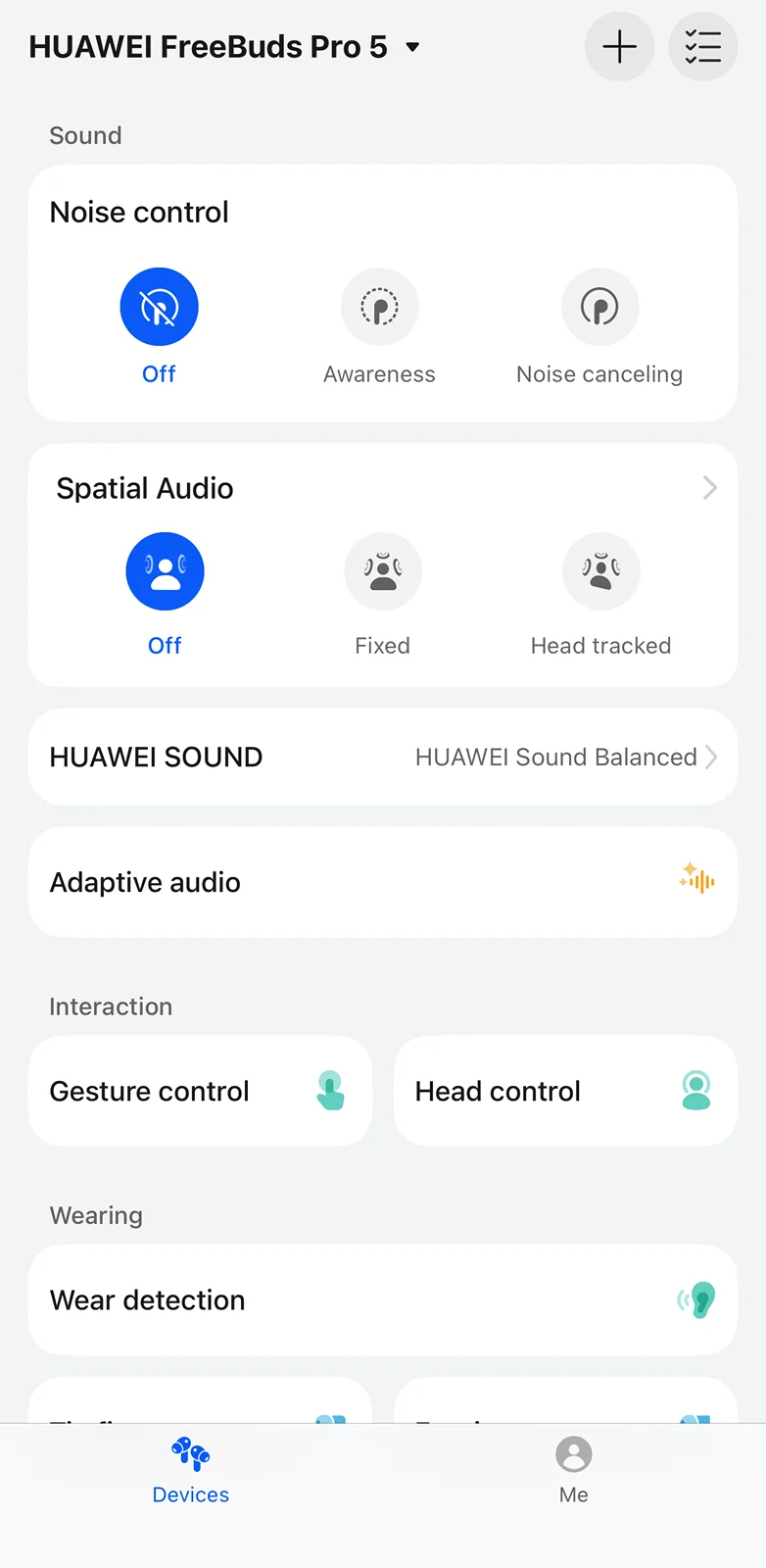The height and width of the screenshot is (1568, 766).
Task: Select Head tracked spatial audio
Action: (x=600, y=571)
